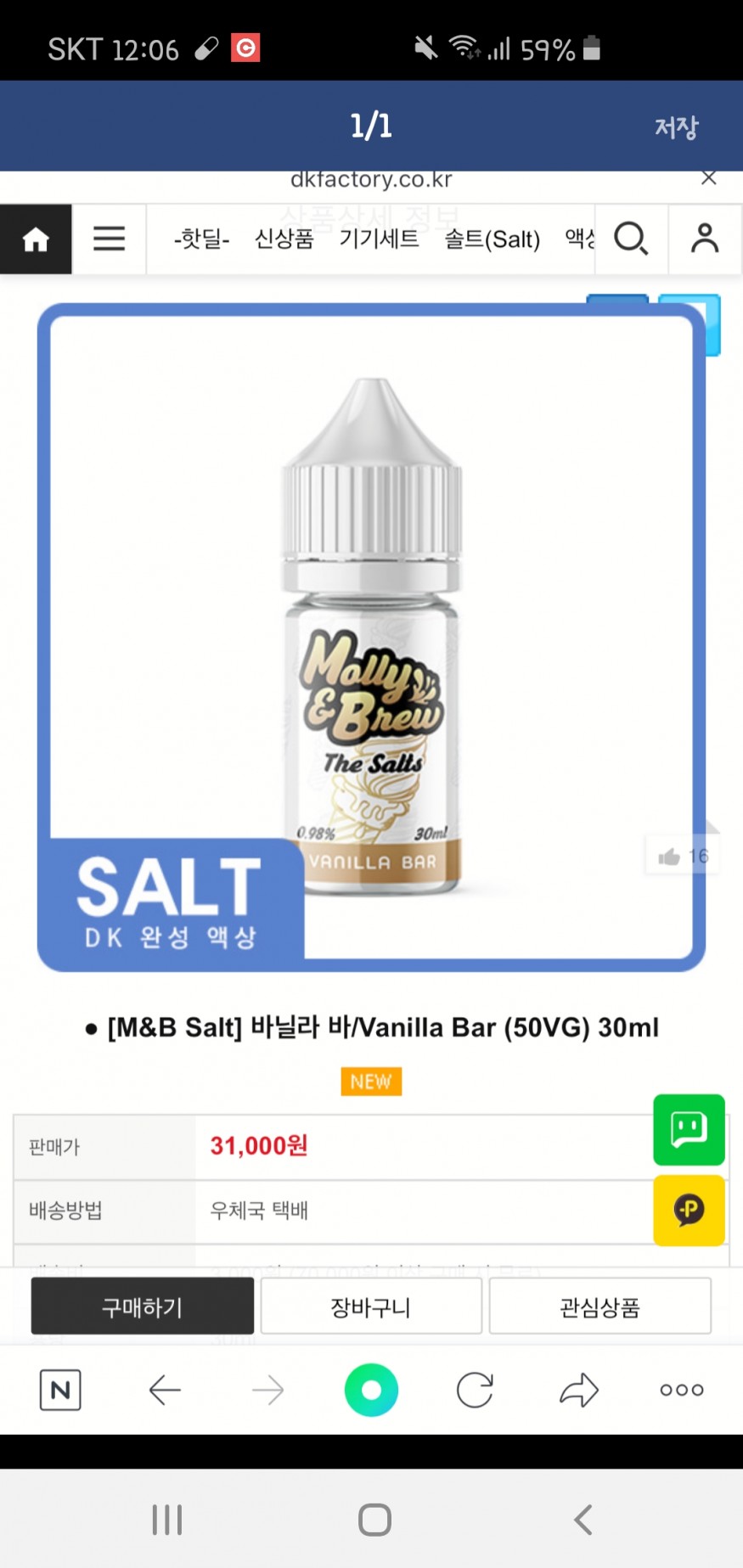Open the site search magnifier
This screenshot has width=743, height=1568.
pos(631,239)
